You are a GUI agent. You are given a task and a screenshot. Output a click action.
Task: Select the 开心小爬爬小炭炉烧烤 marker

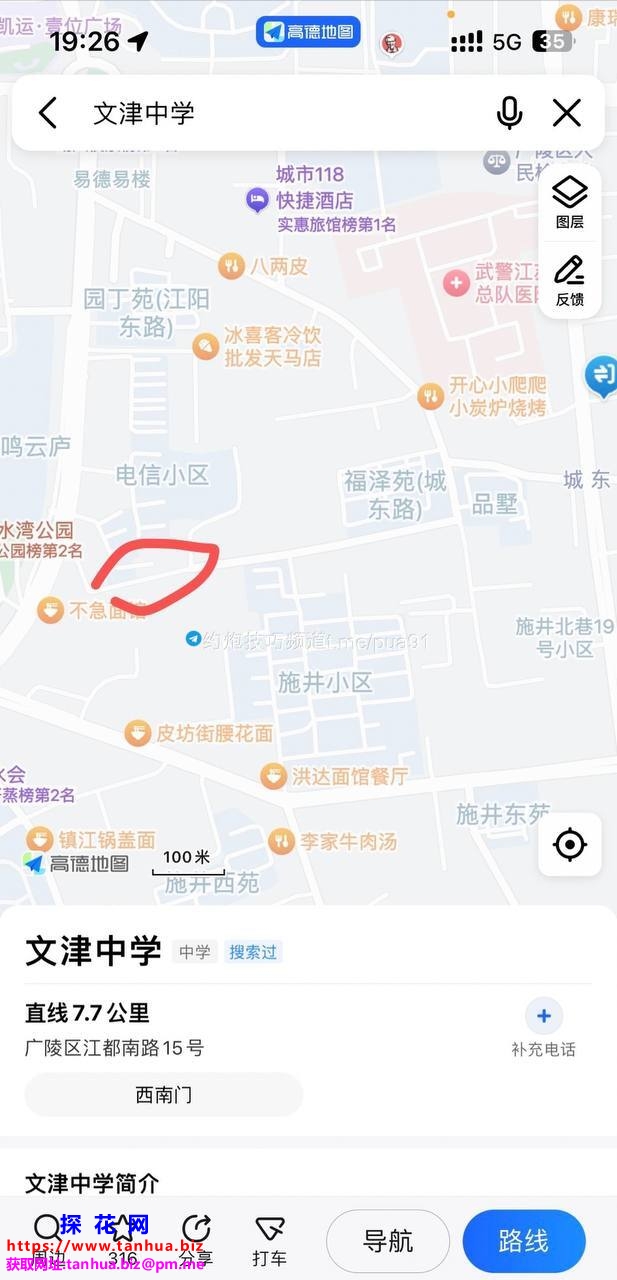pyautogui.click(x=431, y=396)
